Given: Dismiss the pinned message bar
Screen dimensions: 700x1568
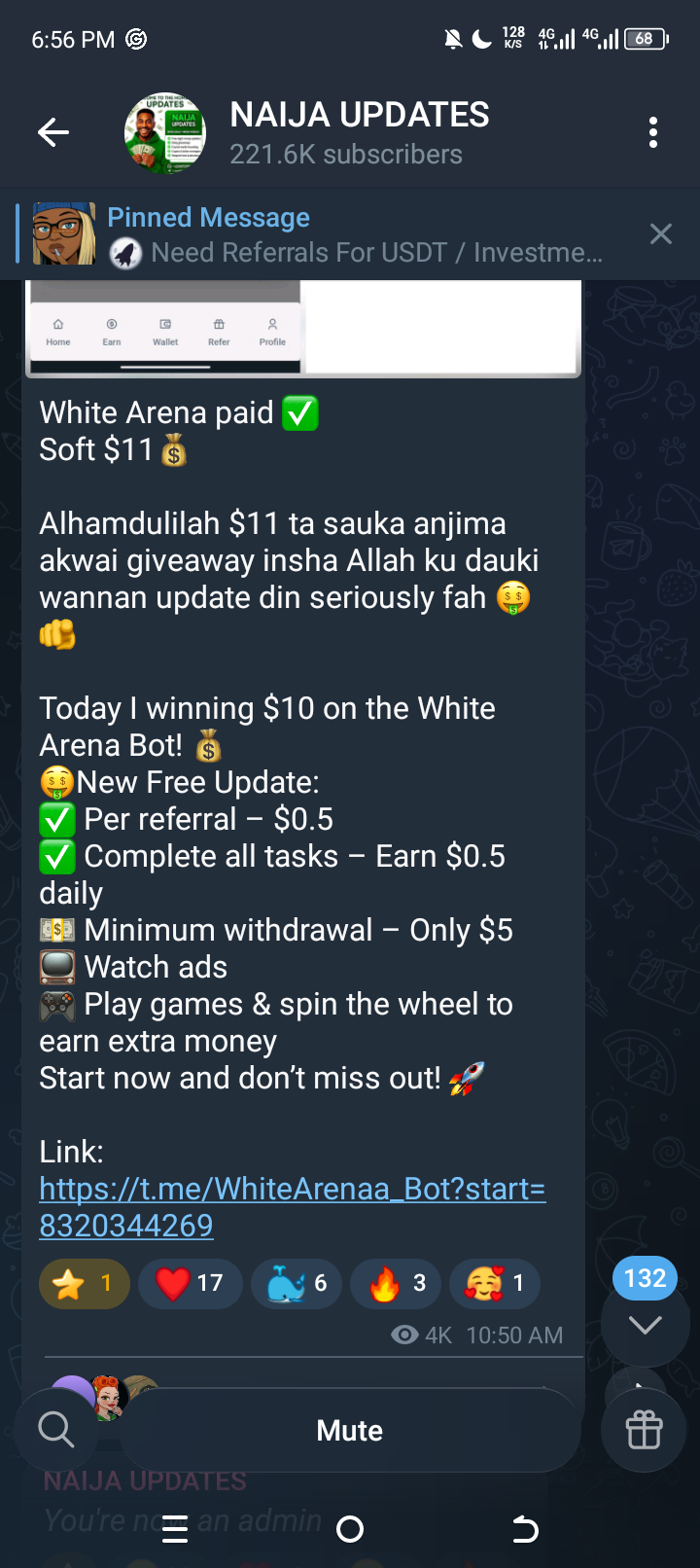Looking at the screenshot, I should 660,234.
